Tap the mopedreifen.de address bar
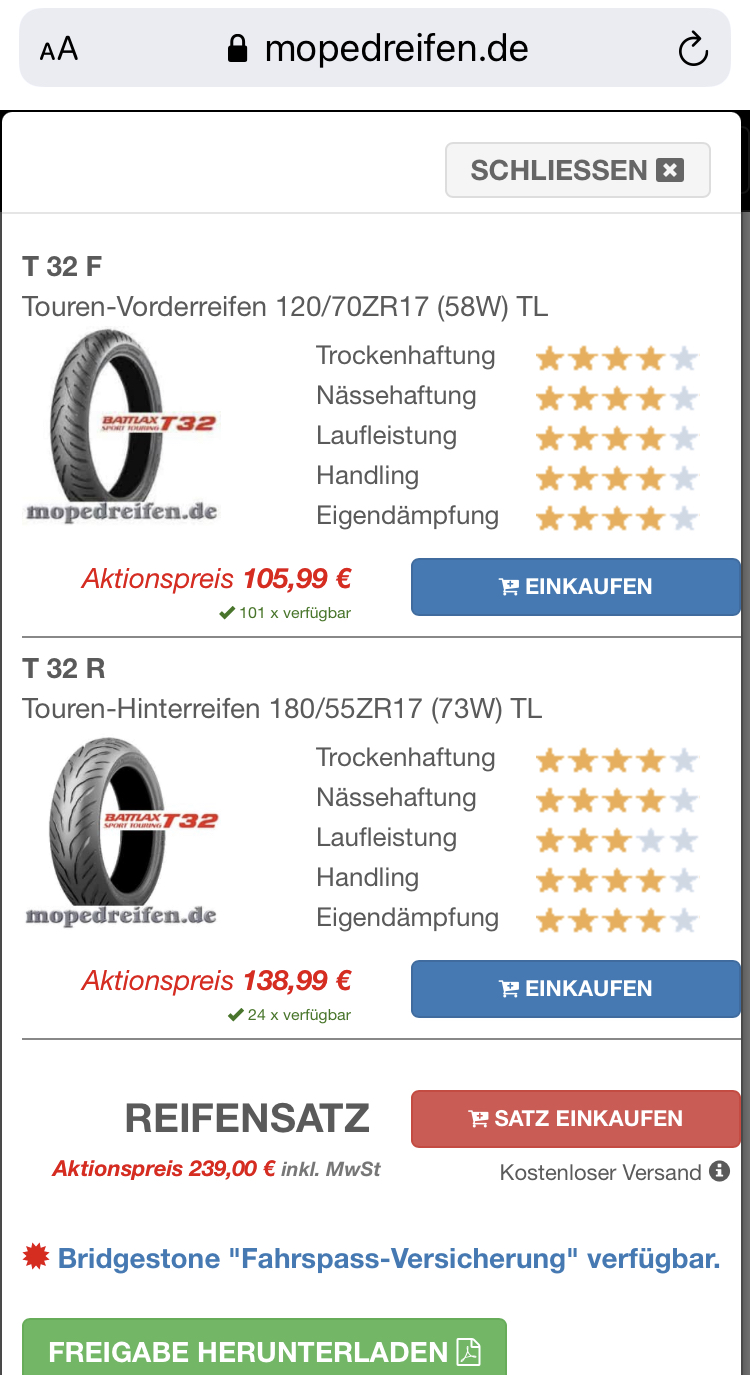The height and width of the screenshot is (1375, 750). click(377, 49)
